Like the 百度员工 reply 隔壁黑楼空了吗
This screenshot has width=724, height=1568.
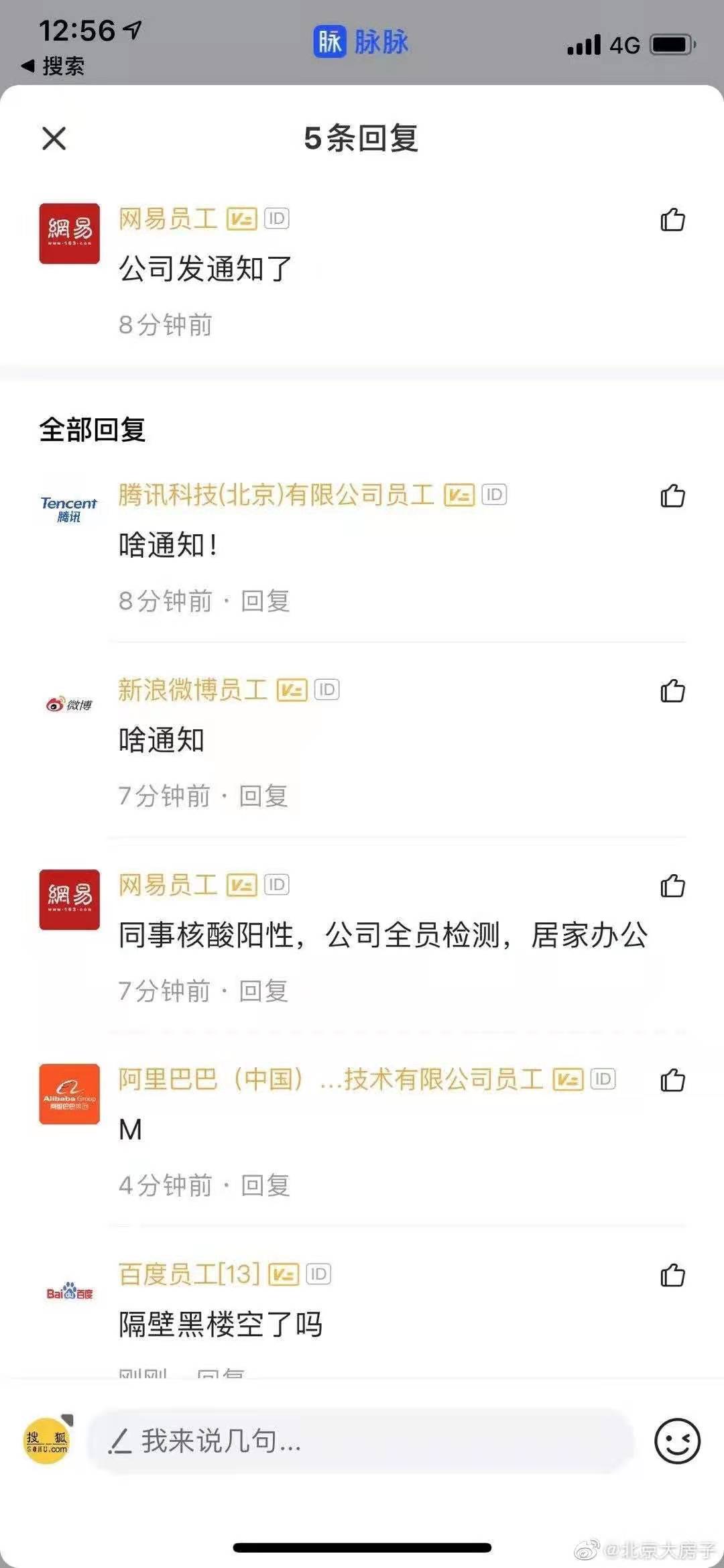672,1276
